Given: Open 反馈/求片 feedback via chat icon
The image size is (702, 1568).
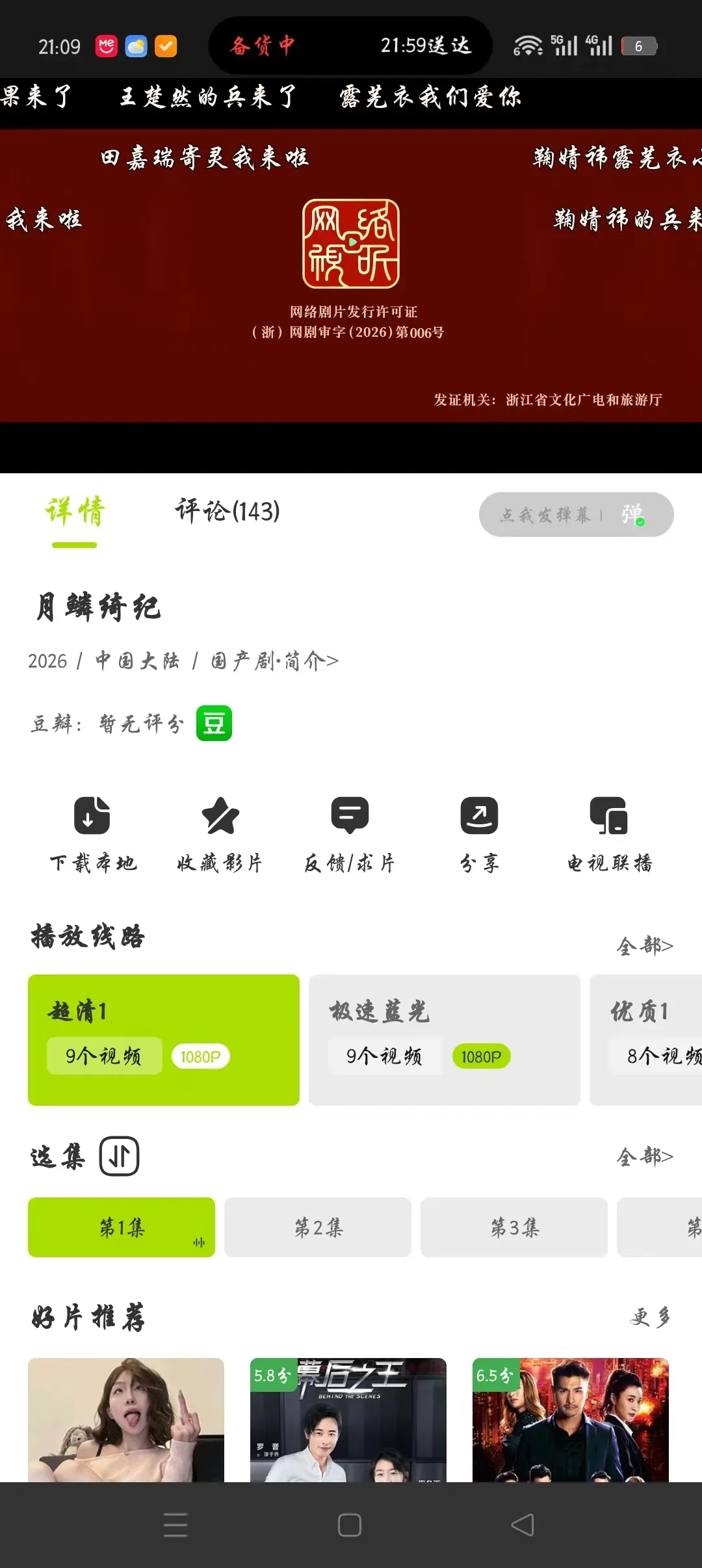Looking at the screenshot, I should pos(349,821).
